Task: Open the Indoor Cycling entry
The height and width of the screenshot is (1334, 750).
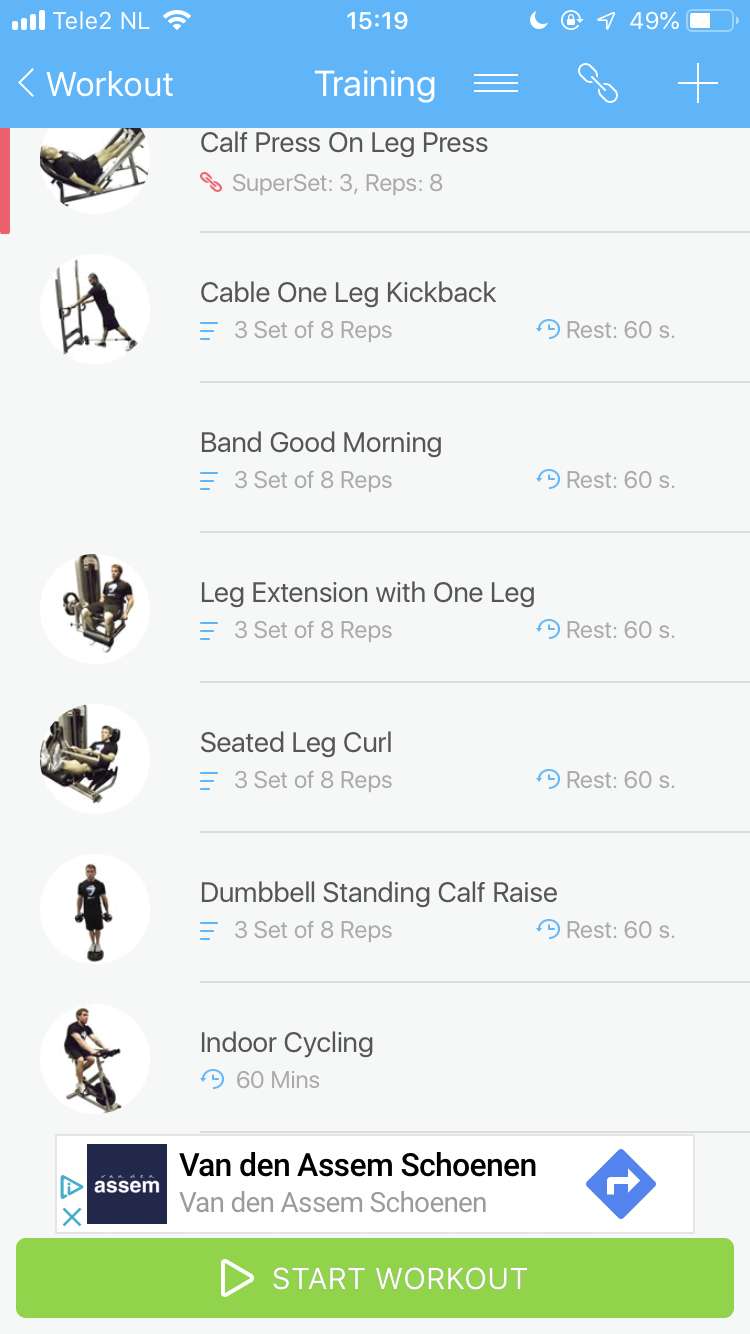Action: [375, 1058]
